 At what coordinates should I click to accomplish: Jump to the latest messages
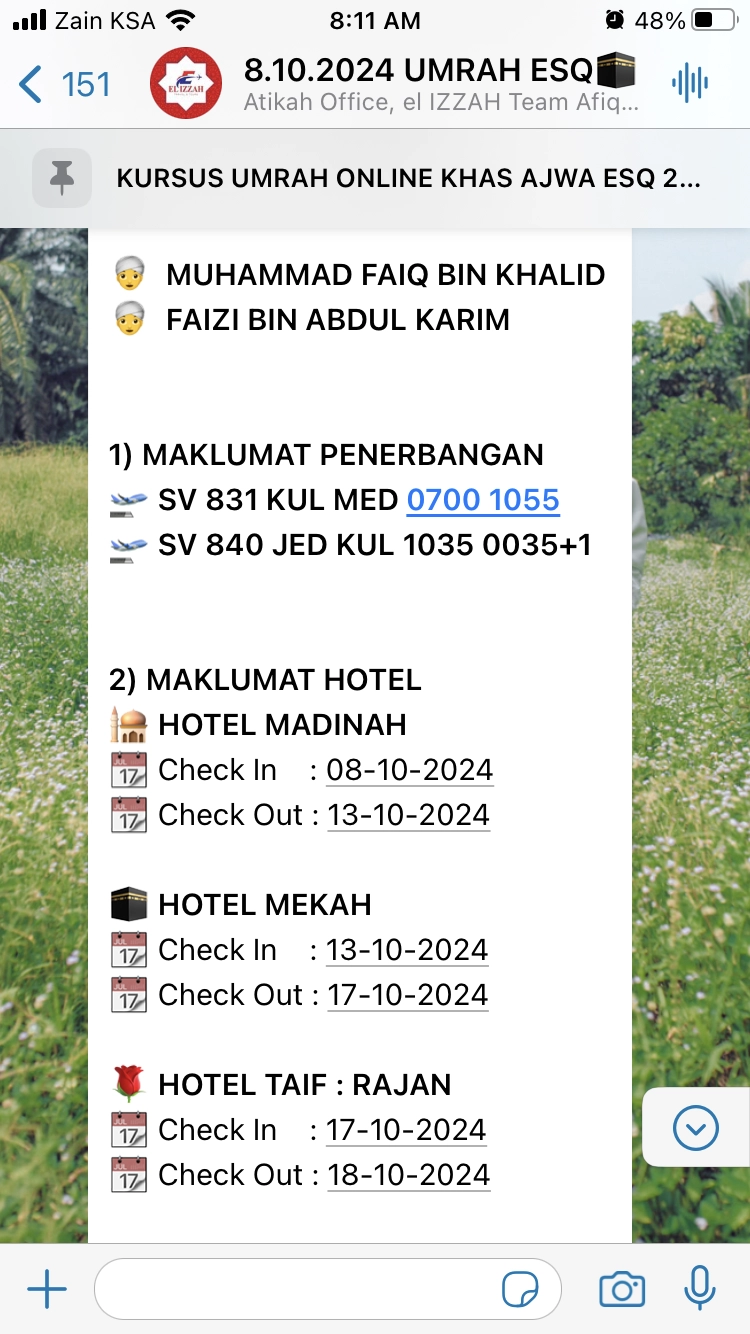(696, 1128)
